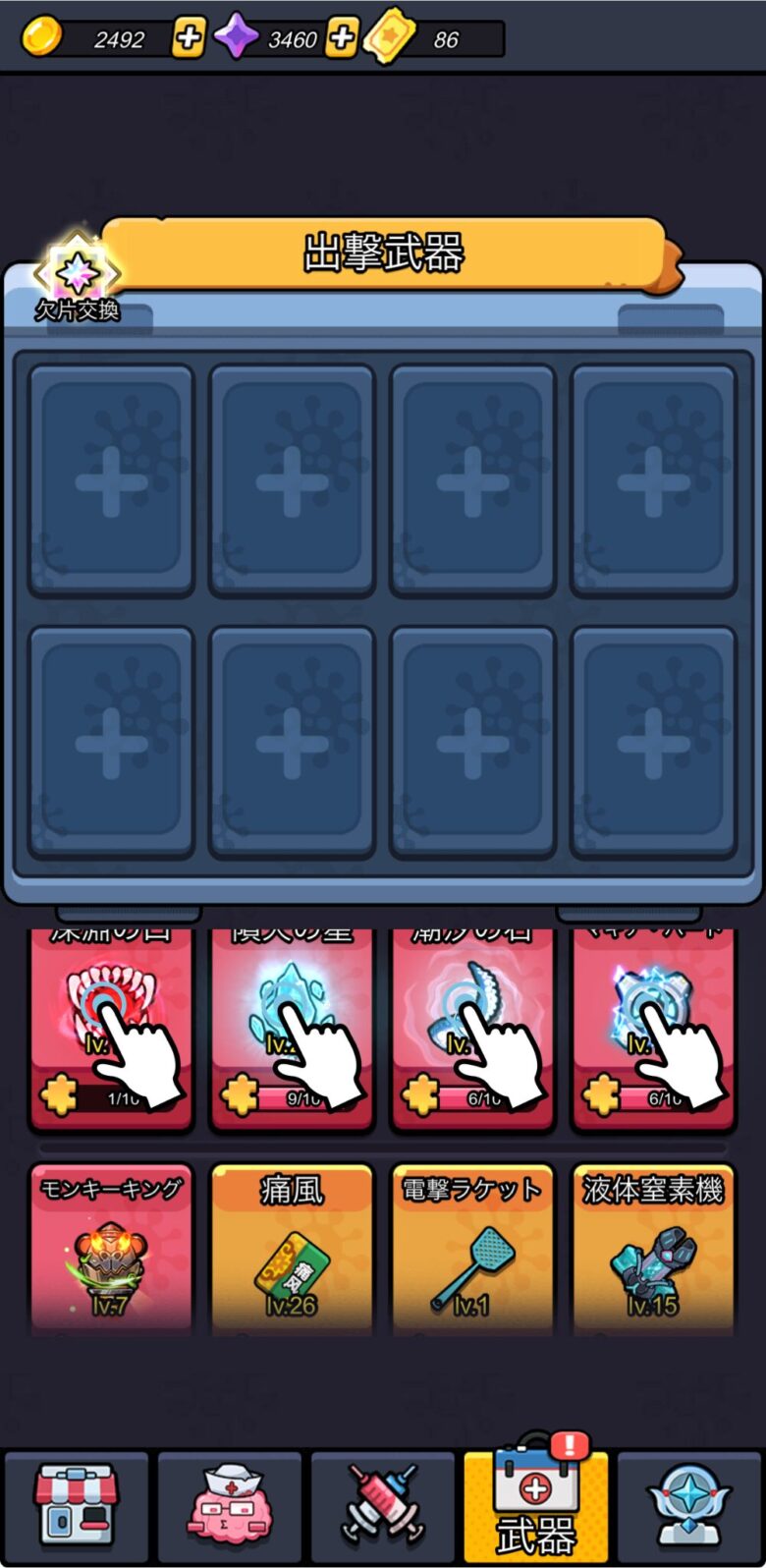
Task: Switch to the winged star emblem tab
Action: point(689,1508)
